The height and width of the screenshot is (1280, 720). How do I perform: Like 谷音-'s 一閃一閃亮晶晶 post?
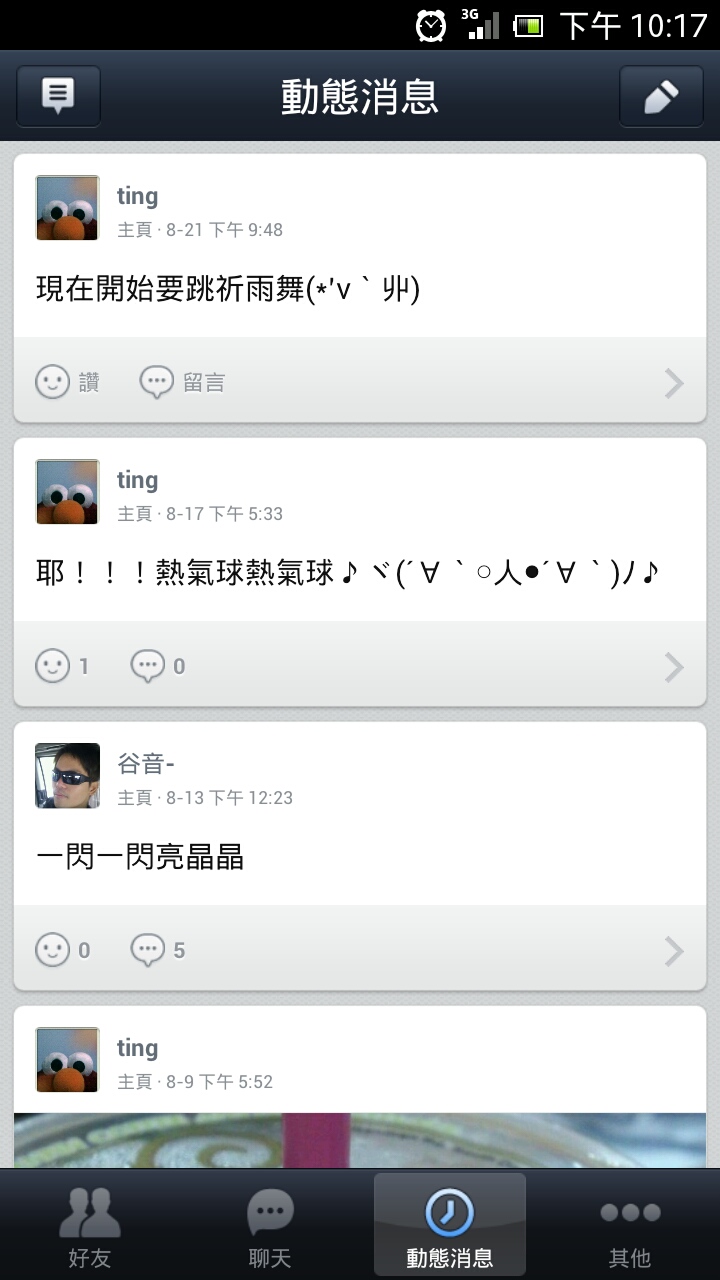click(x=62, y=950)
